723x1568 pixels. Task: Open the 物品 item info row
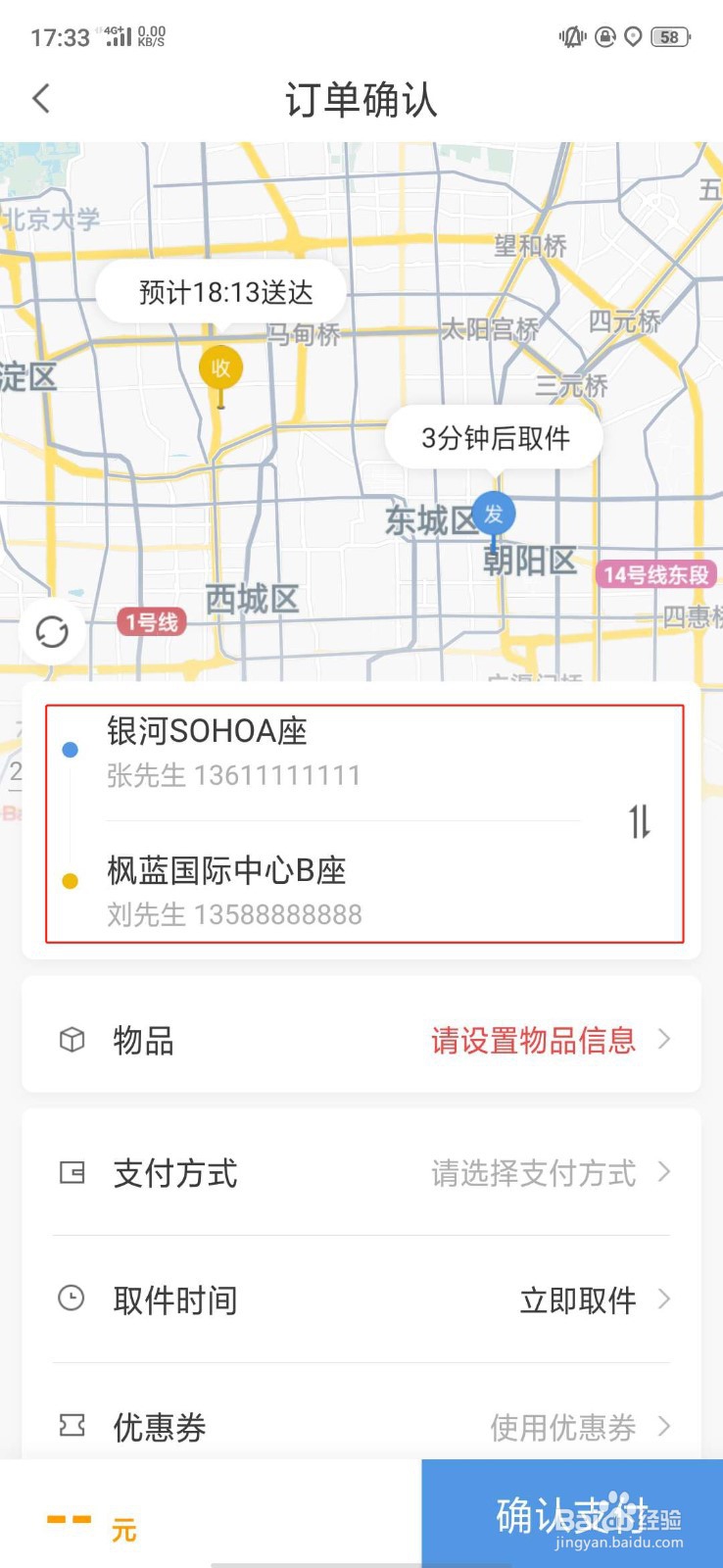pyautogui.click(x=361, y=1040)
